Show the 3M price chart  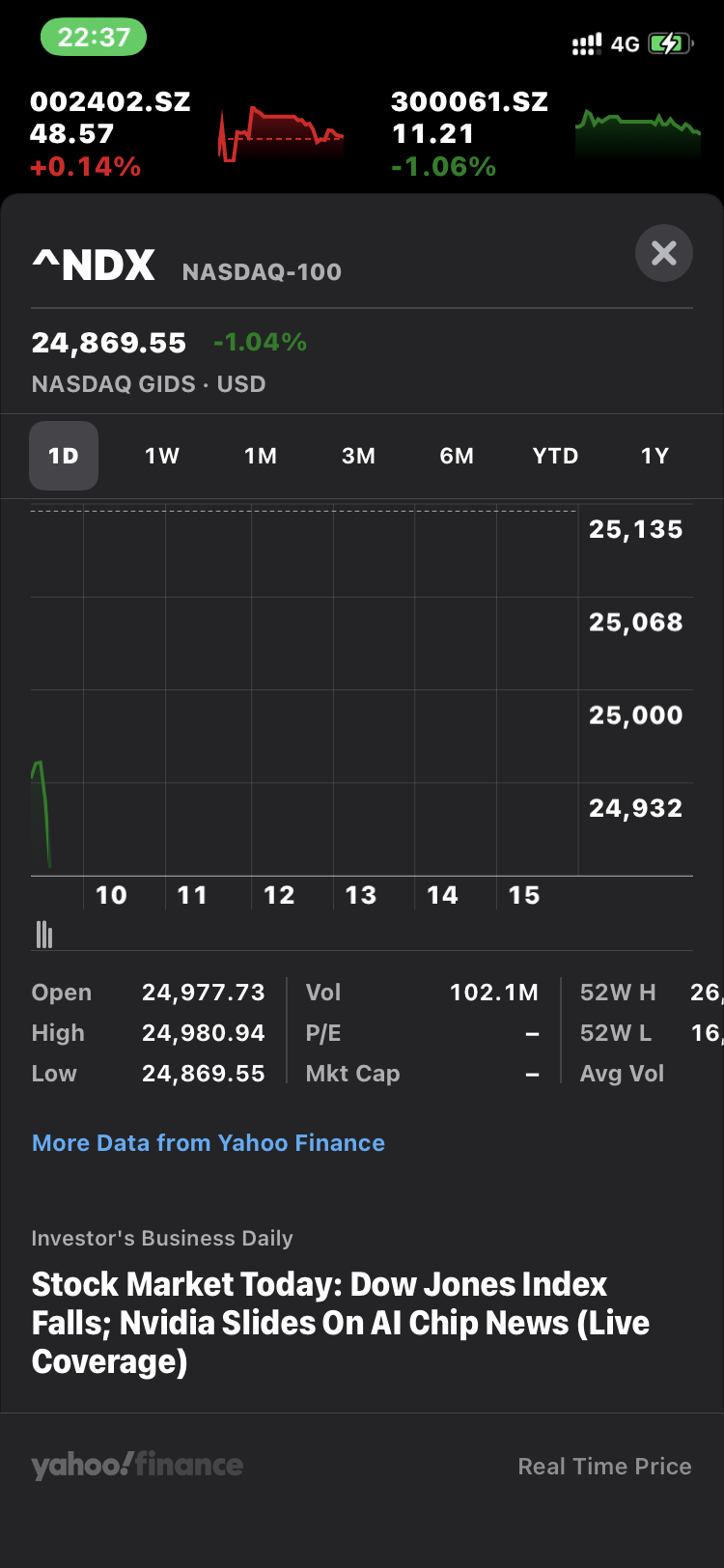(x=358, y=456)
